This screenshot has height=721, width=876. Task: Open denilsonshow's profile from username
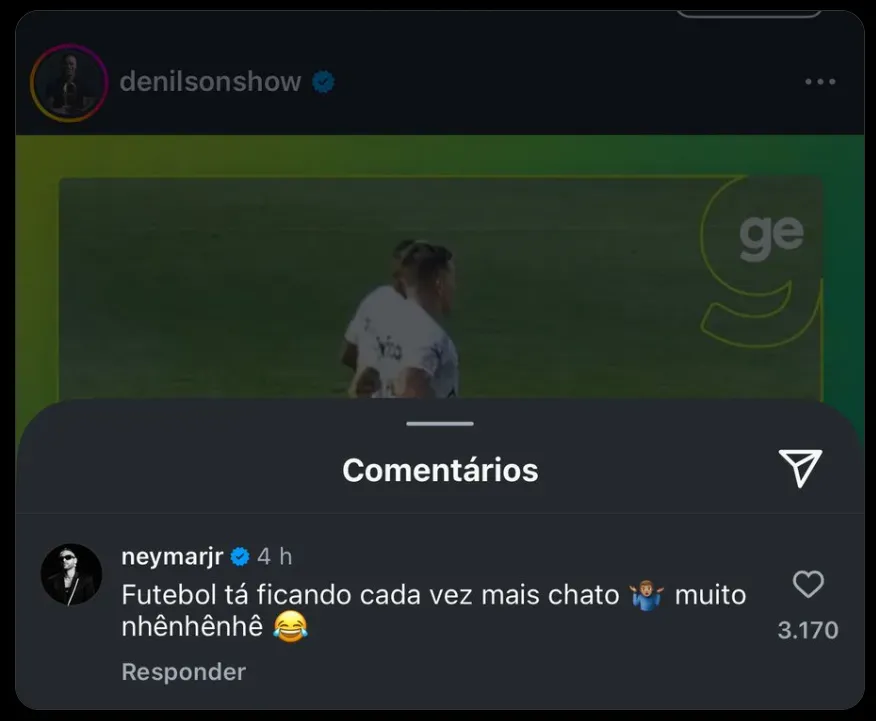(210, 82)
